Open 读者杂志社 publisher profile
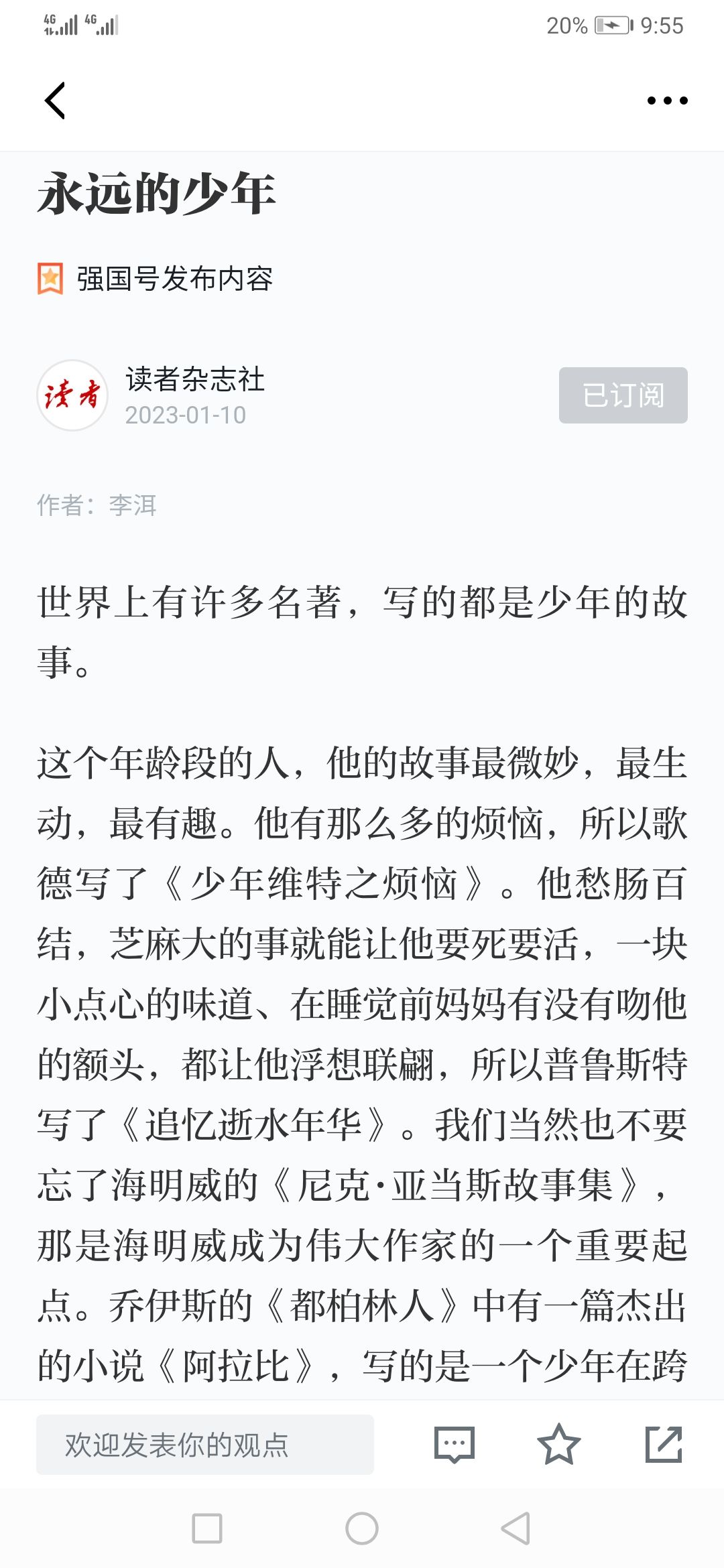This screenshot has width=724, height=1568. 195,379
